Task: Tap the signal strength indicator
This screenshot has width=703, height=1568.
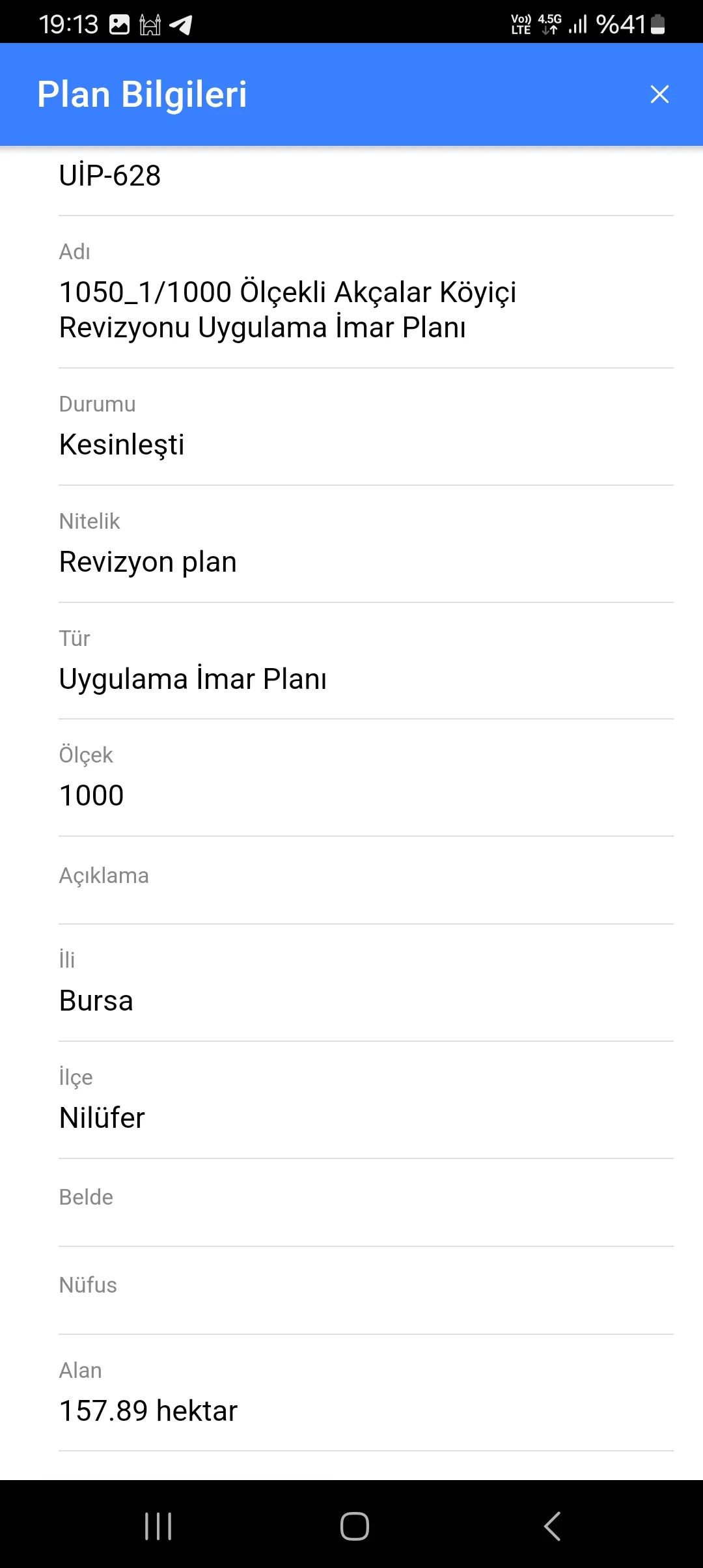Action: [x=578, y=25]
